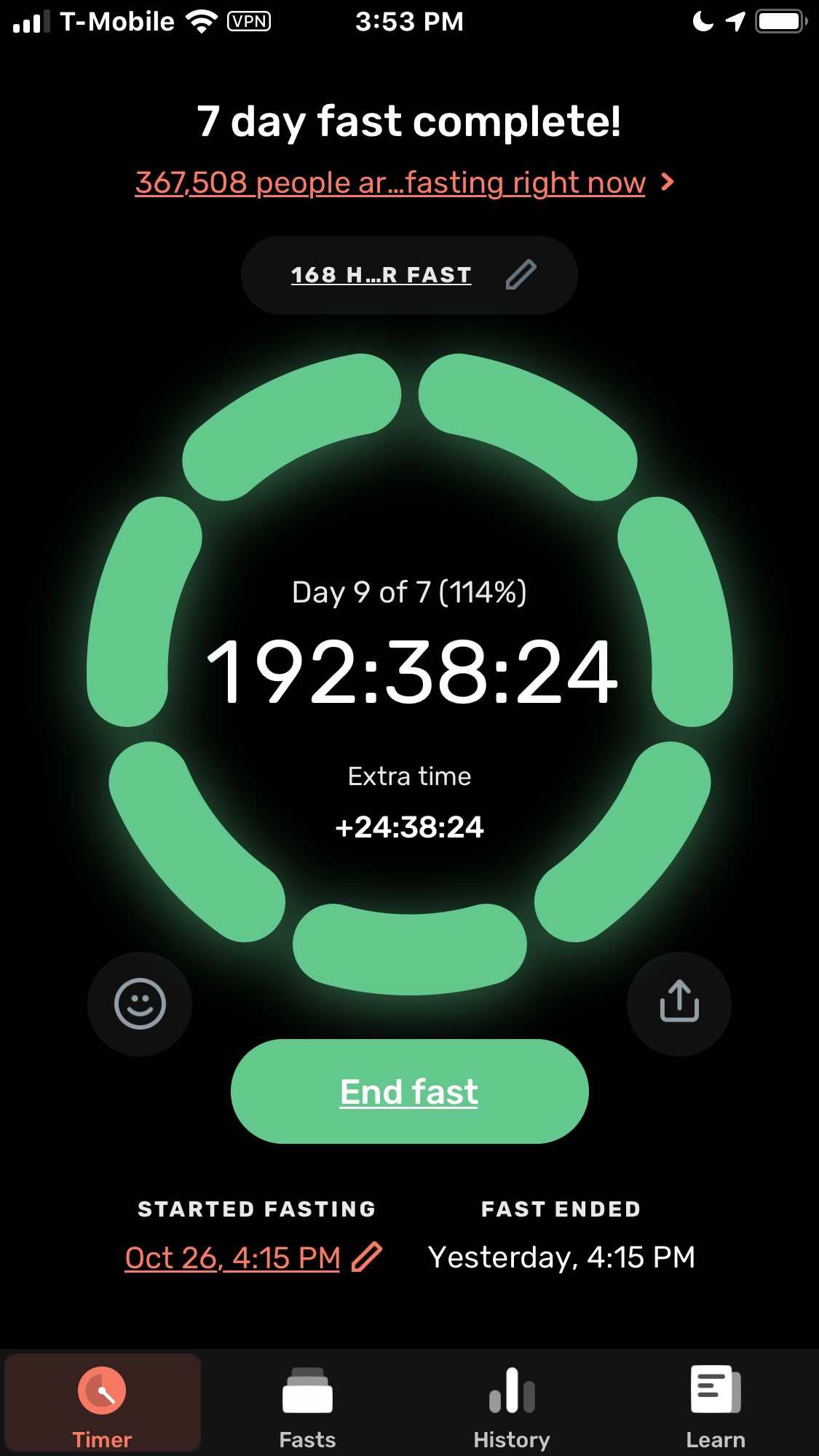Tap End fast button
The width and height of the screenshot is (819, 1456).
[x=409, y=1091]
